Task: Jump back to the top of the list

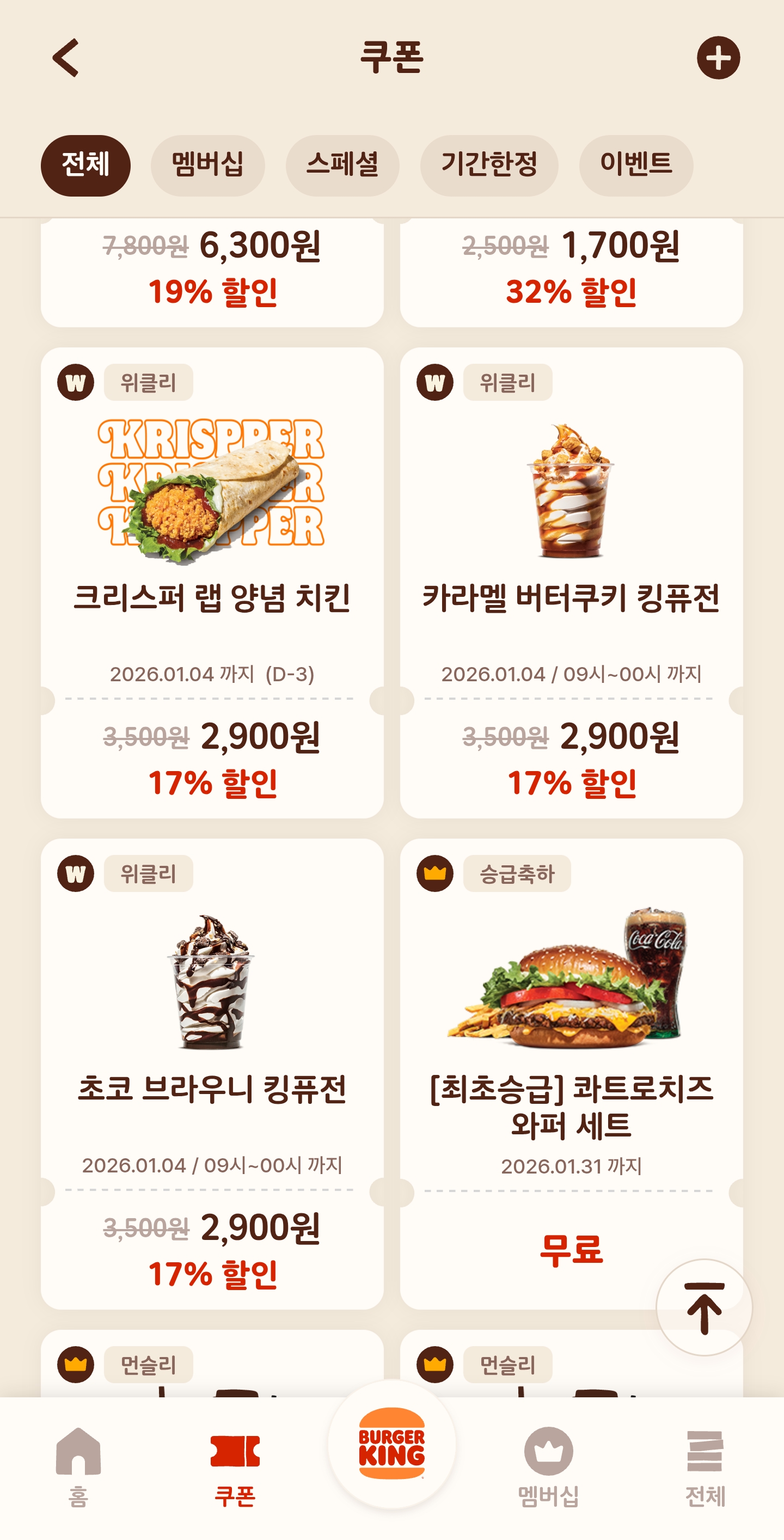Action: click(704, 1307)
